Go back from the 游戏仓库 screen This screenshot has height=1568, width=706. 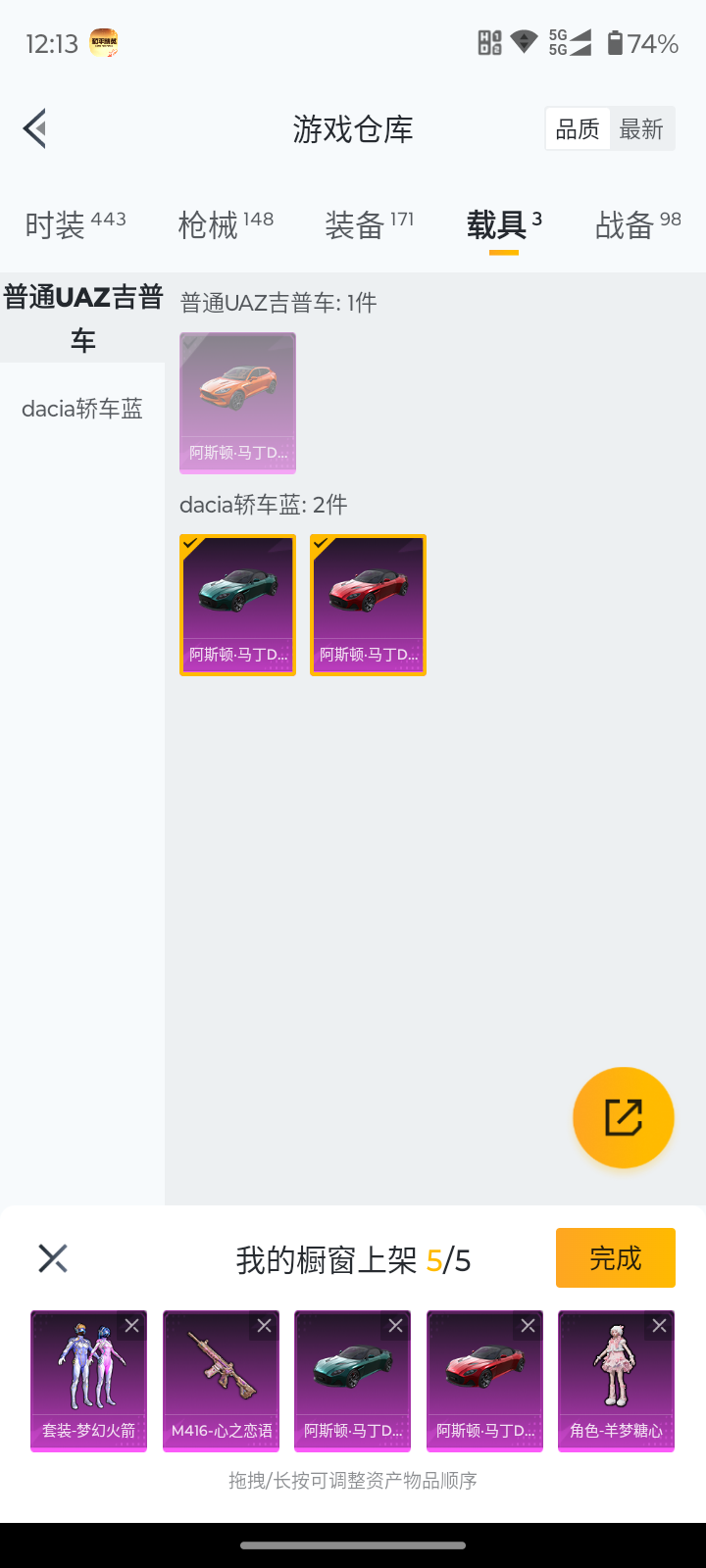(35, 128)
